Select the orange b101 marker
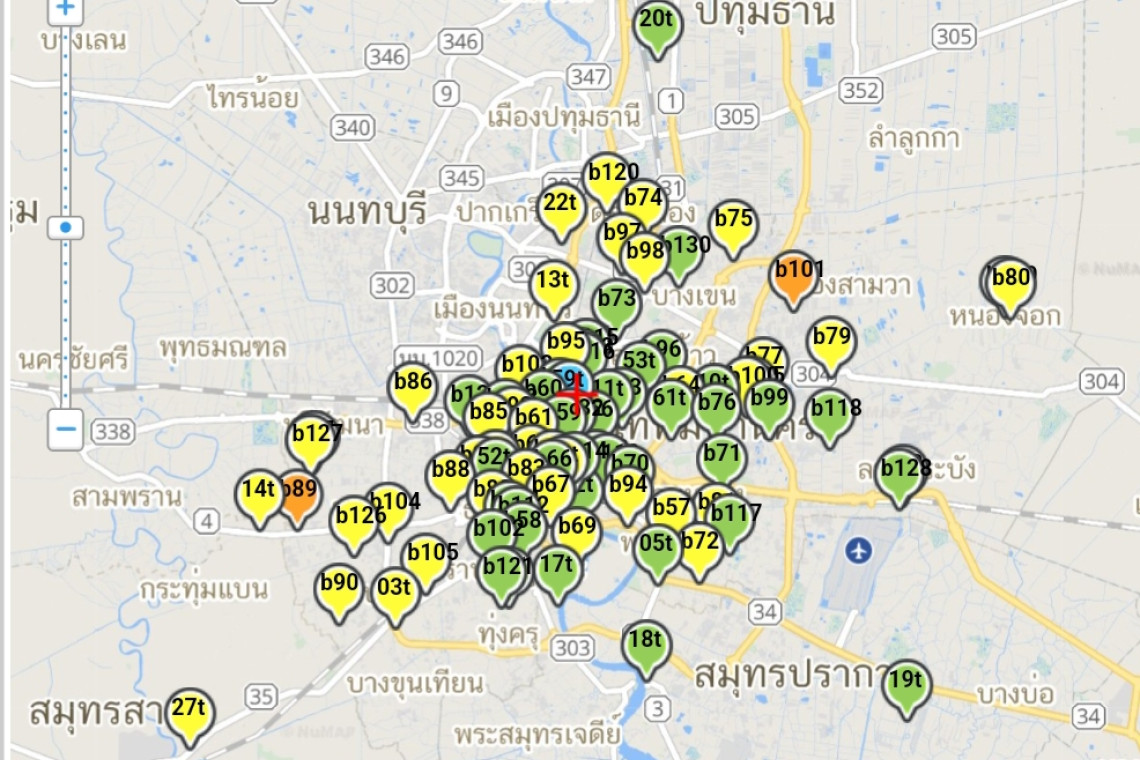The height and width of the screenshot is (760, 1140). coord(794,277)
